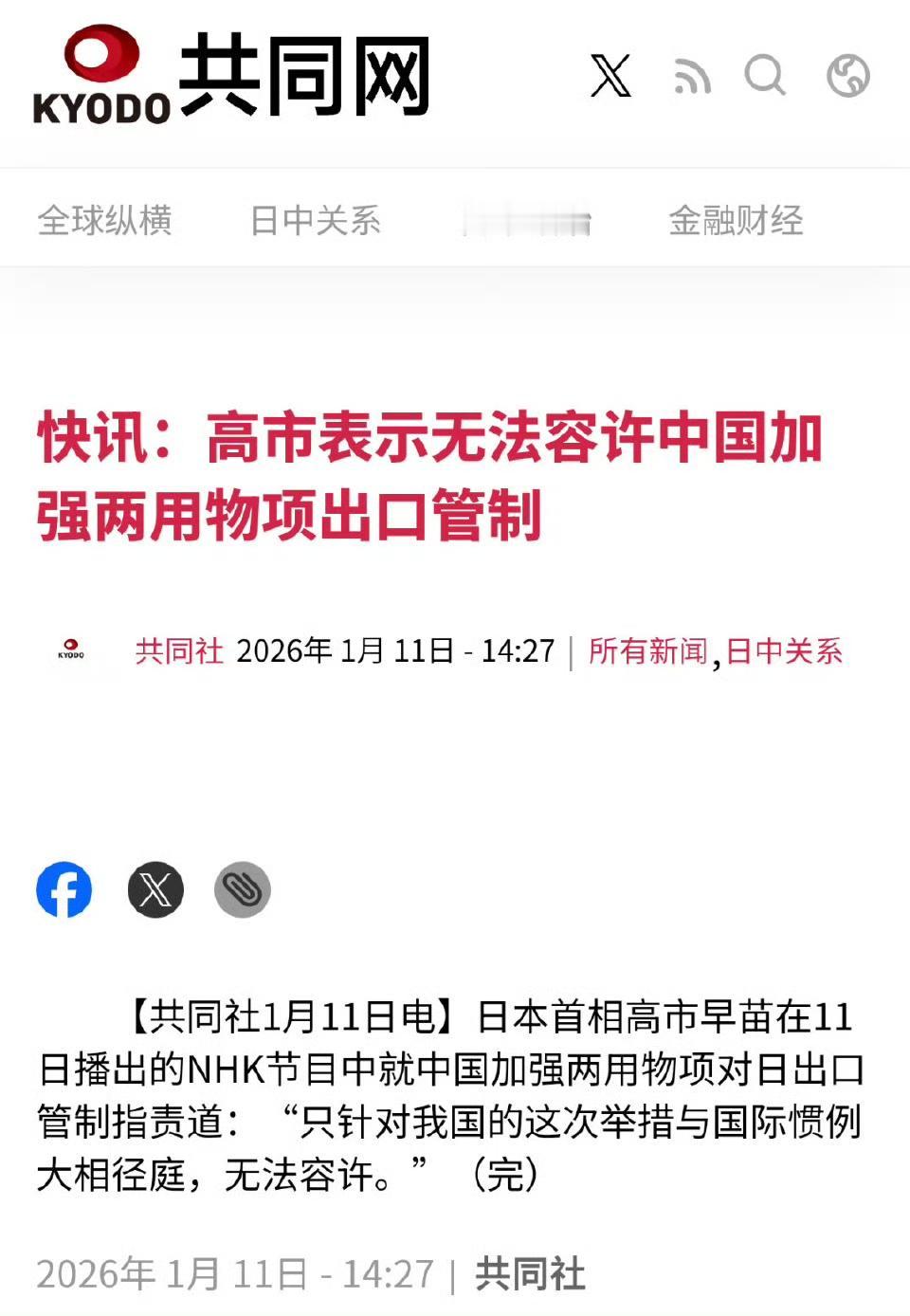The image size is (910, 1316).
Task: Select the 日中关系 navigation tab
Action: click(x=316, y=220)
